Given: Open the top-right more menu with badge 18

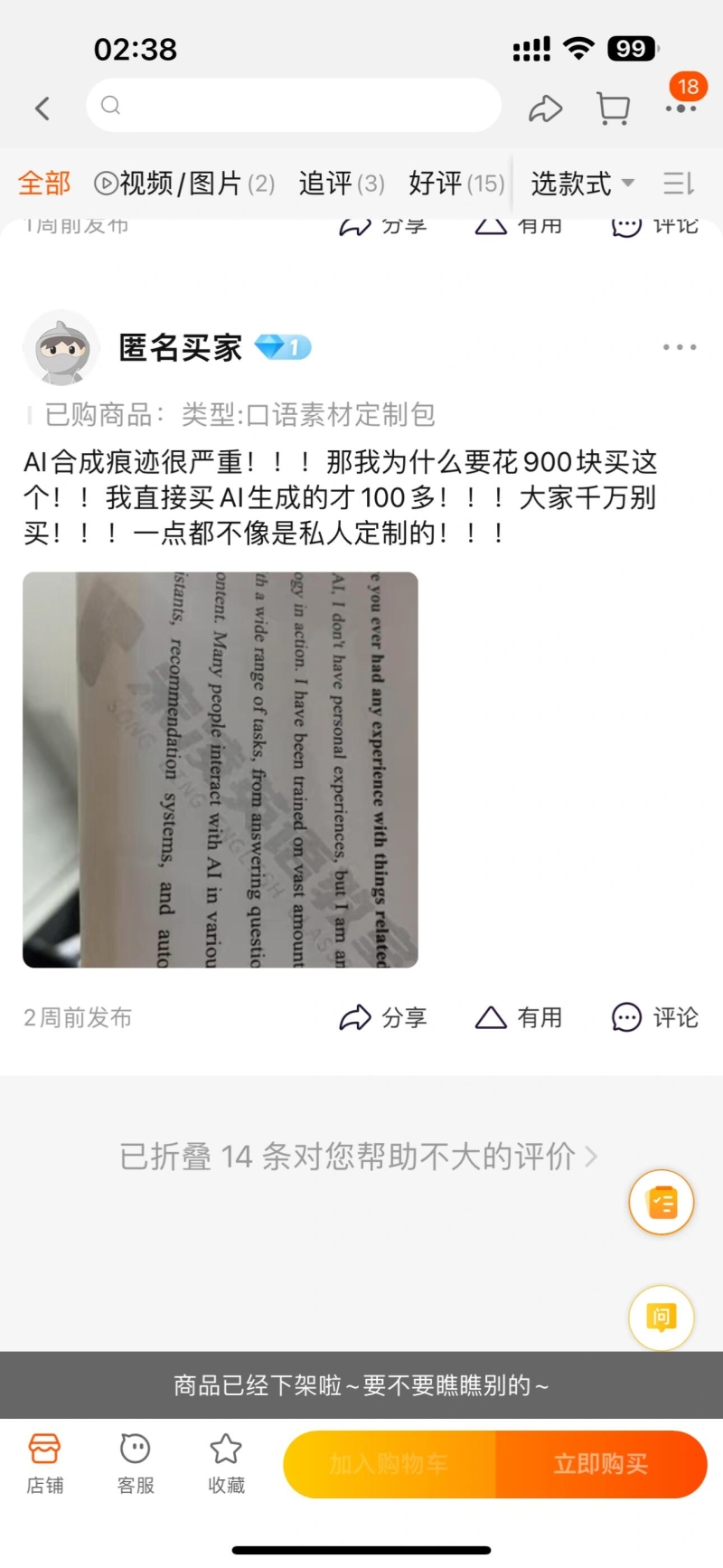Looking at the screenshot, I should (x=681, y=107).
